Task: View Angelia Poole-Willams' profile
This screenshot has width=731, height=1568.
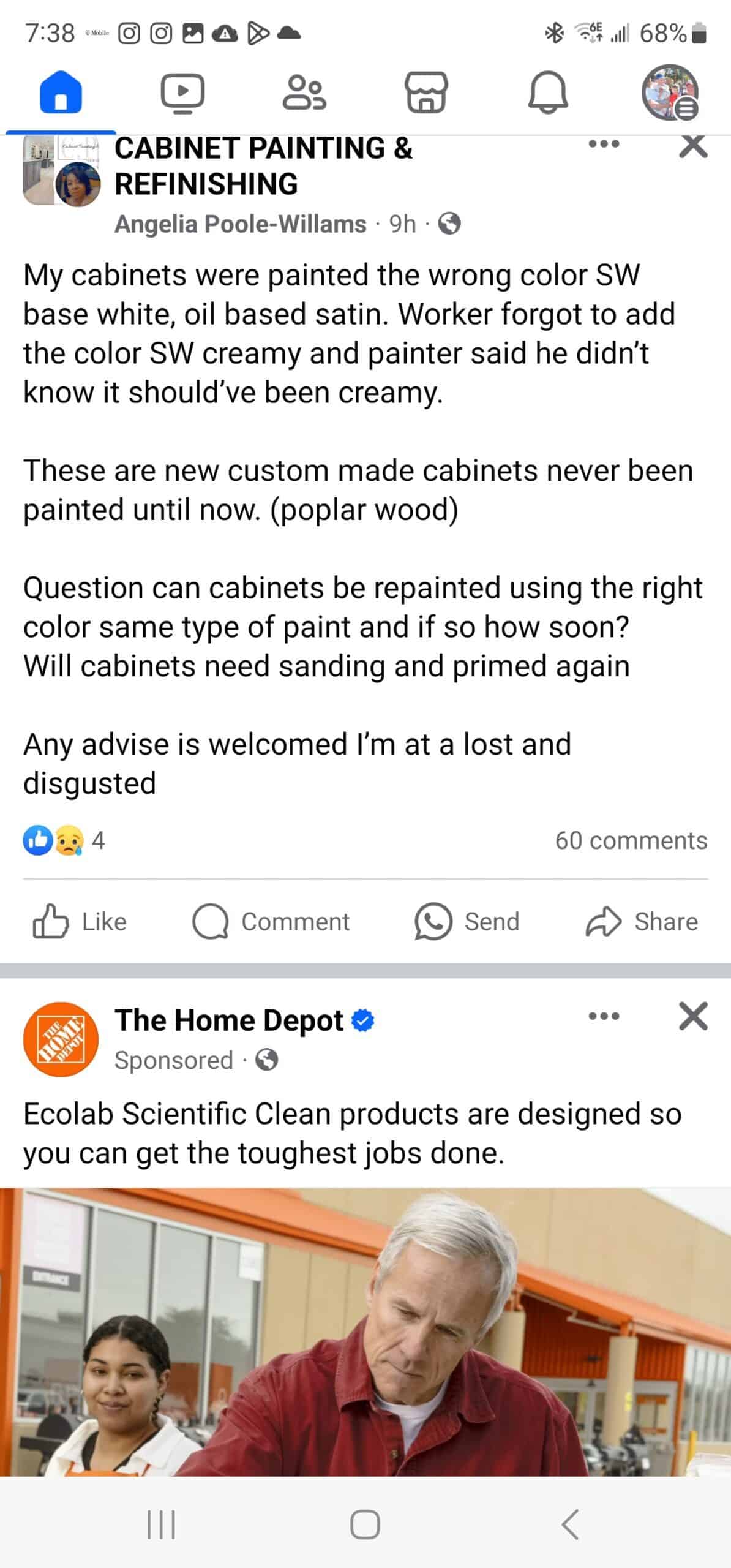Action: [240, 224]
